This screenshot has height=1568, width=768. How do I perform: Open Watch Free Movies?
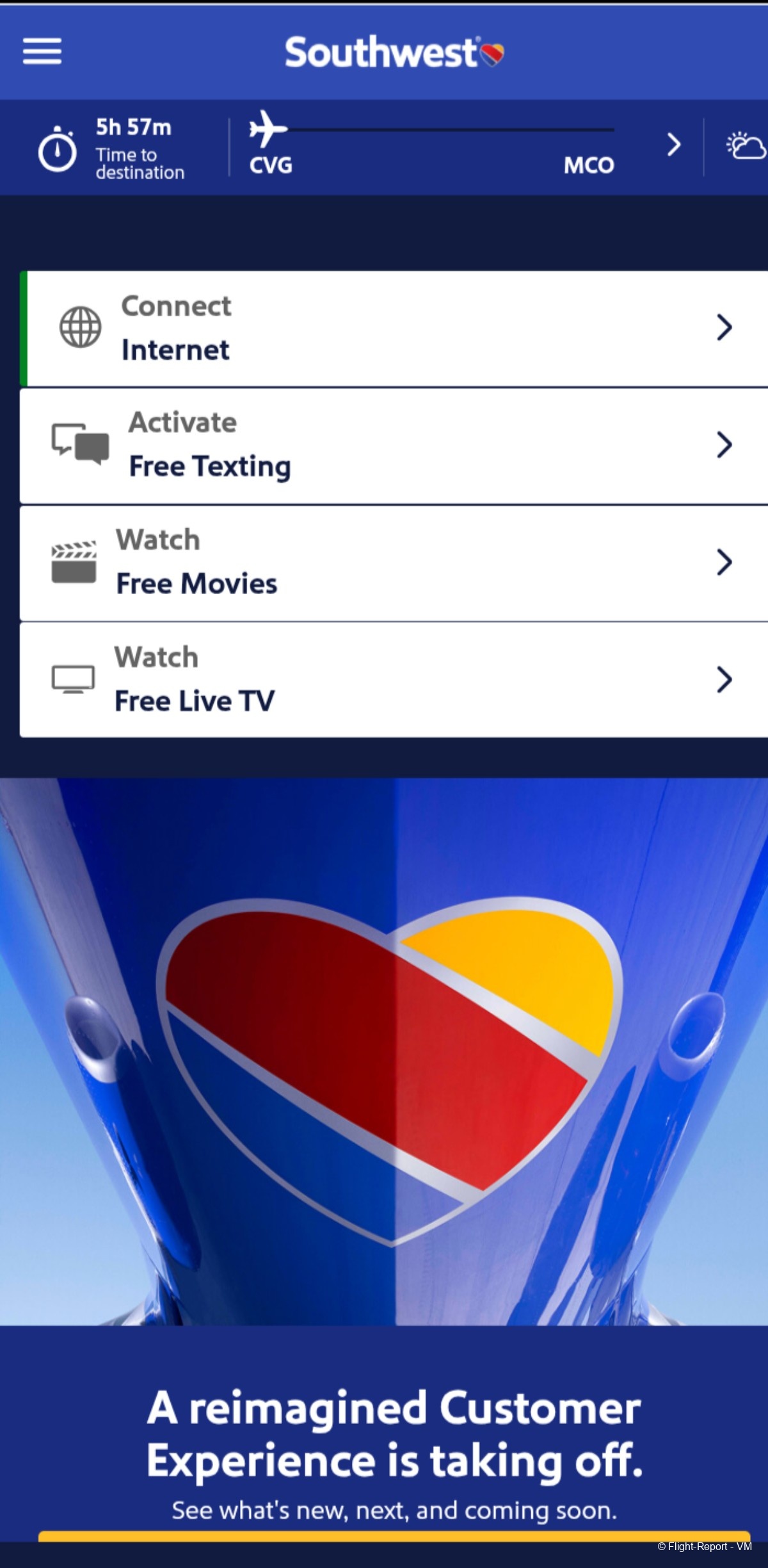pos(394,563)
